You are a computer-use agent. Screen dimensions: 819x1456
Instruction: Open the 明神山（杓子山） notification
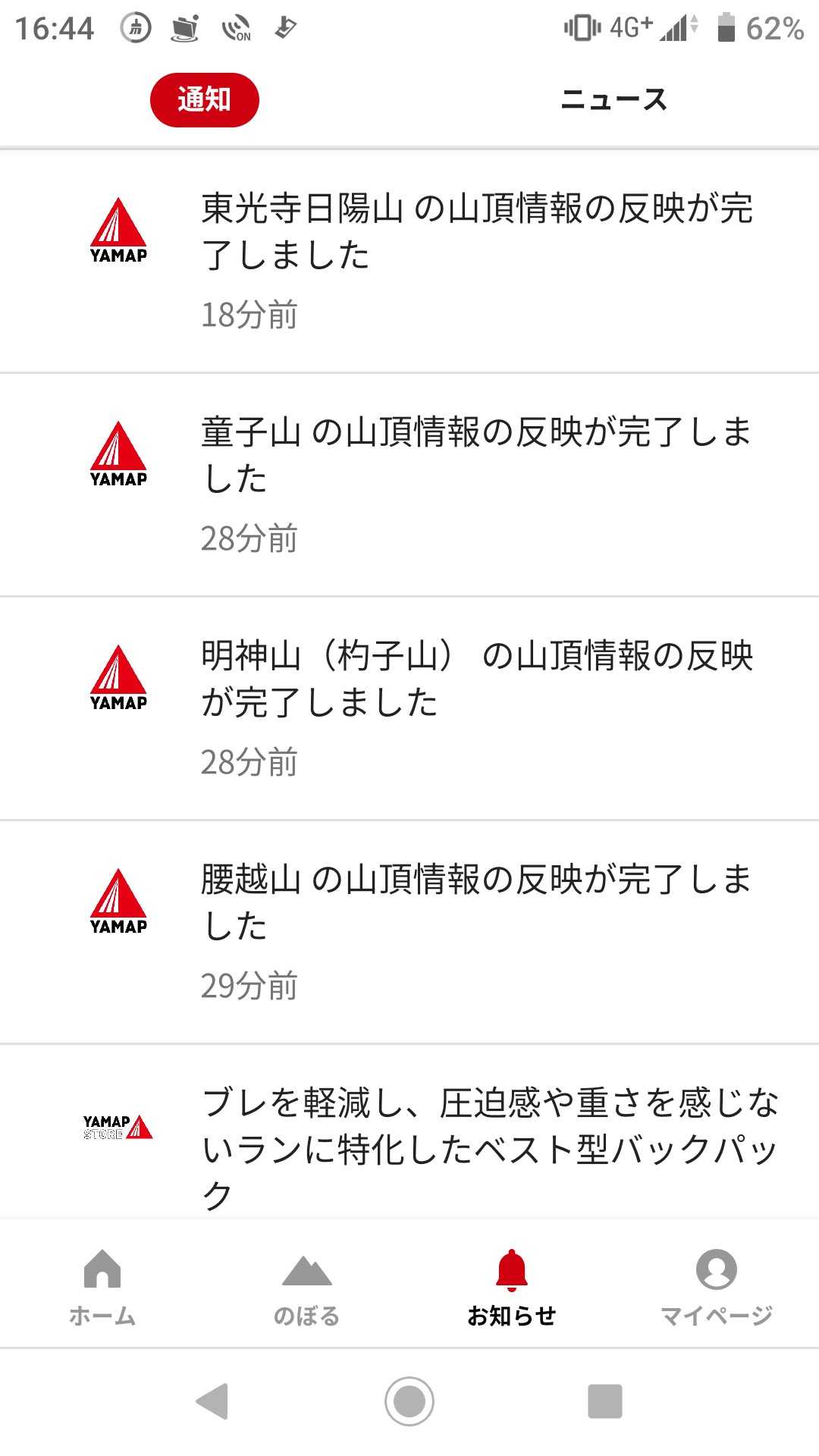[476, 708]
